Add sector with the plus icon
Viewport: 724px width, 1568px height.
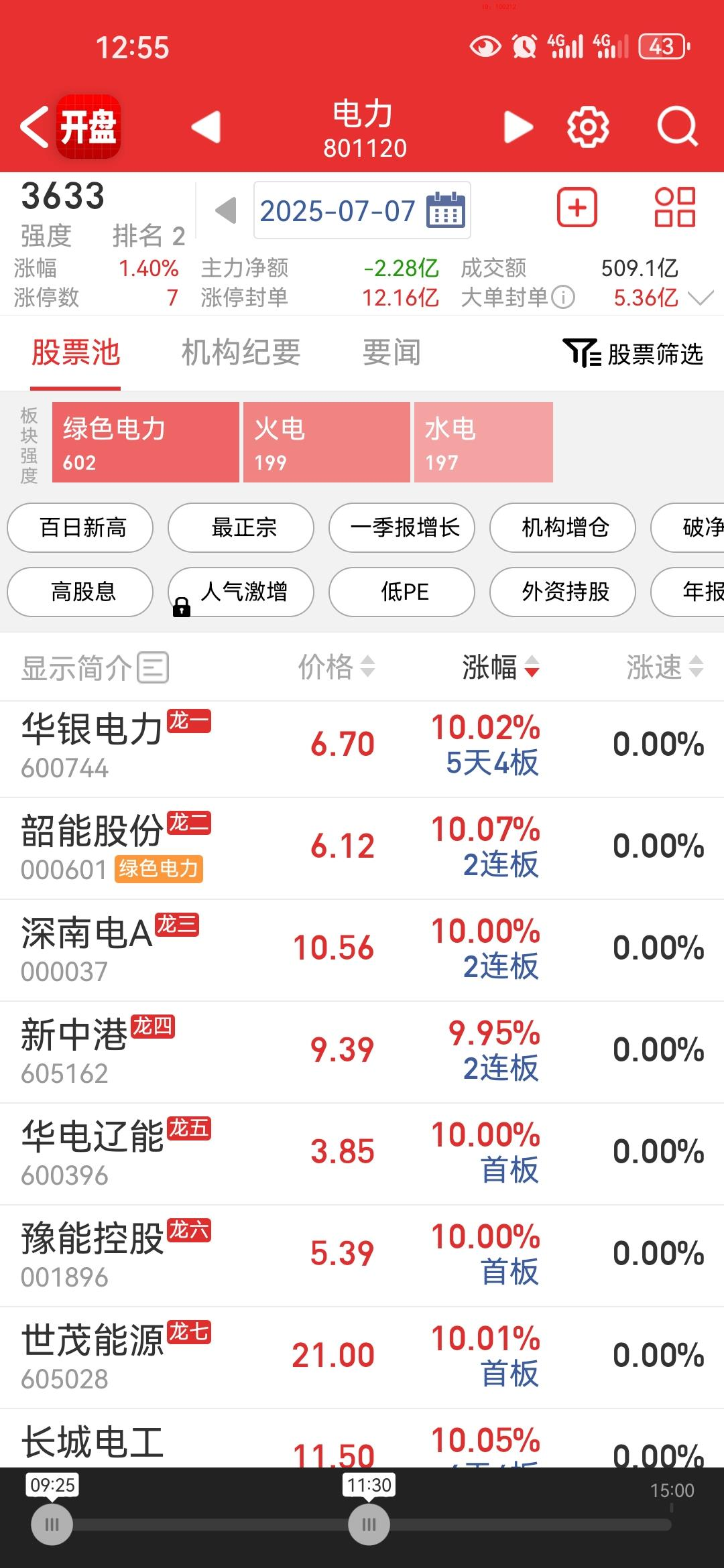[577, 208]
